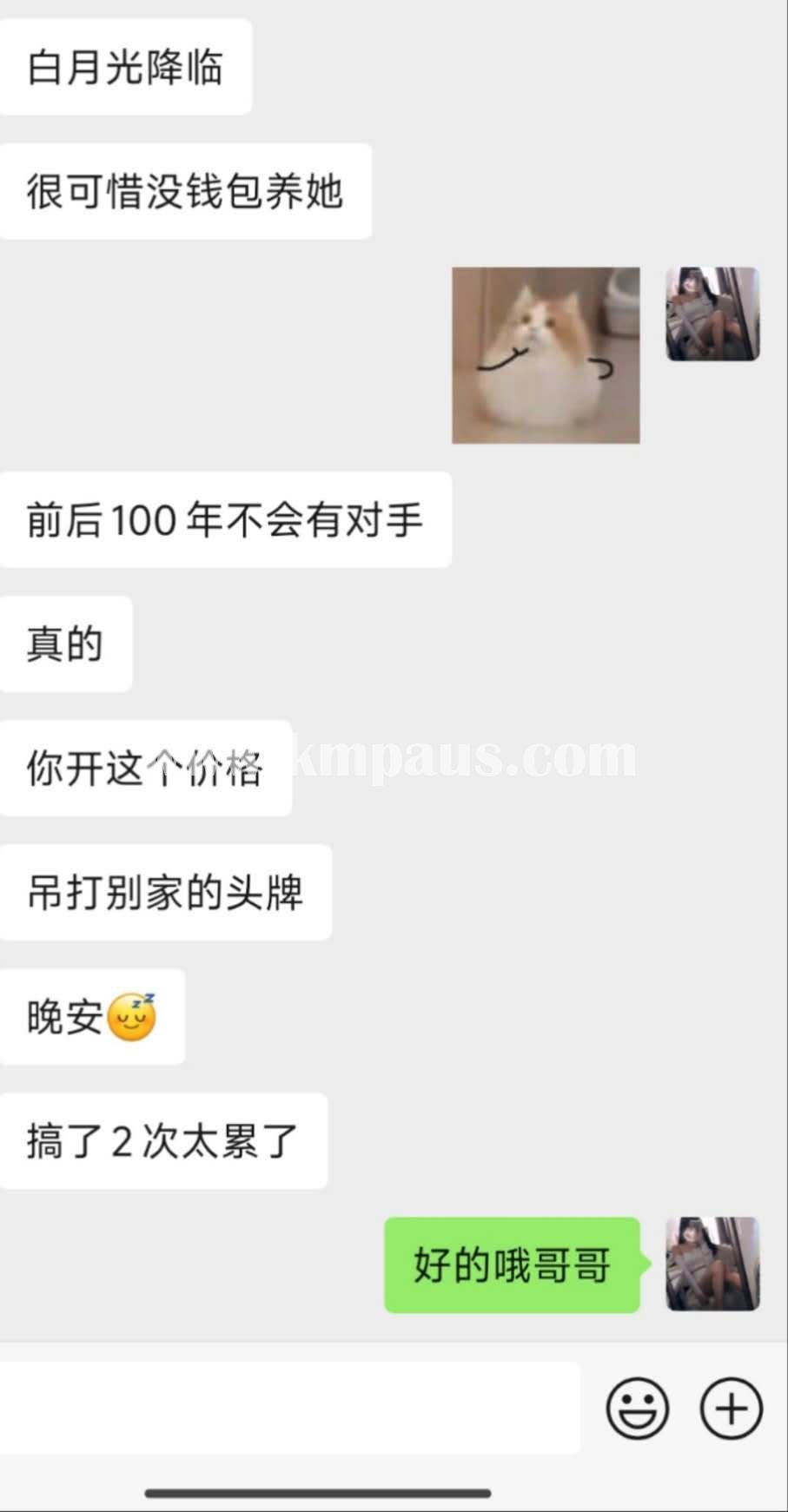The height and width of the screenshot is (1512, 788).
Task: Open the avatar next to 好的哦哥哥 message
Action: point(712,1264)
